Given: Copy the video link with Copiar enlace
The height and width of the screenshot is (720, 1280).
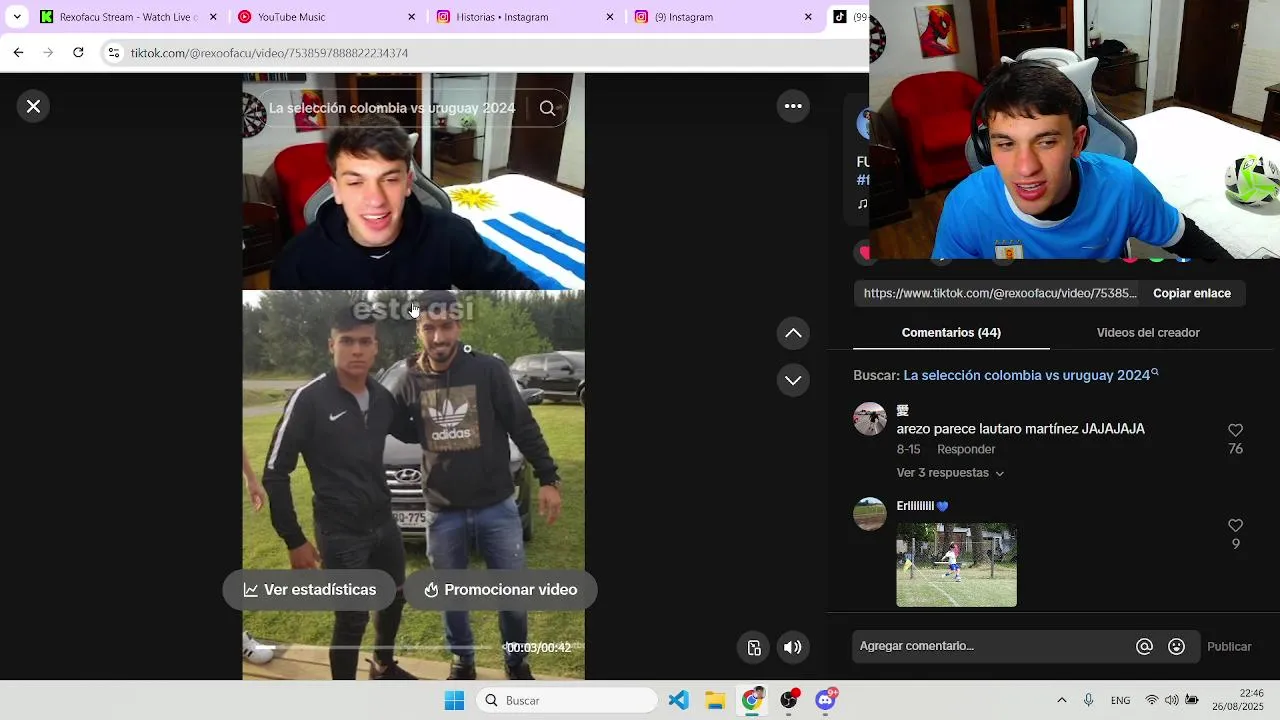Looking at the screenshot, I should click(1191, 293).
